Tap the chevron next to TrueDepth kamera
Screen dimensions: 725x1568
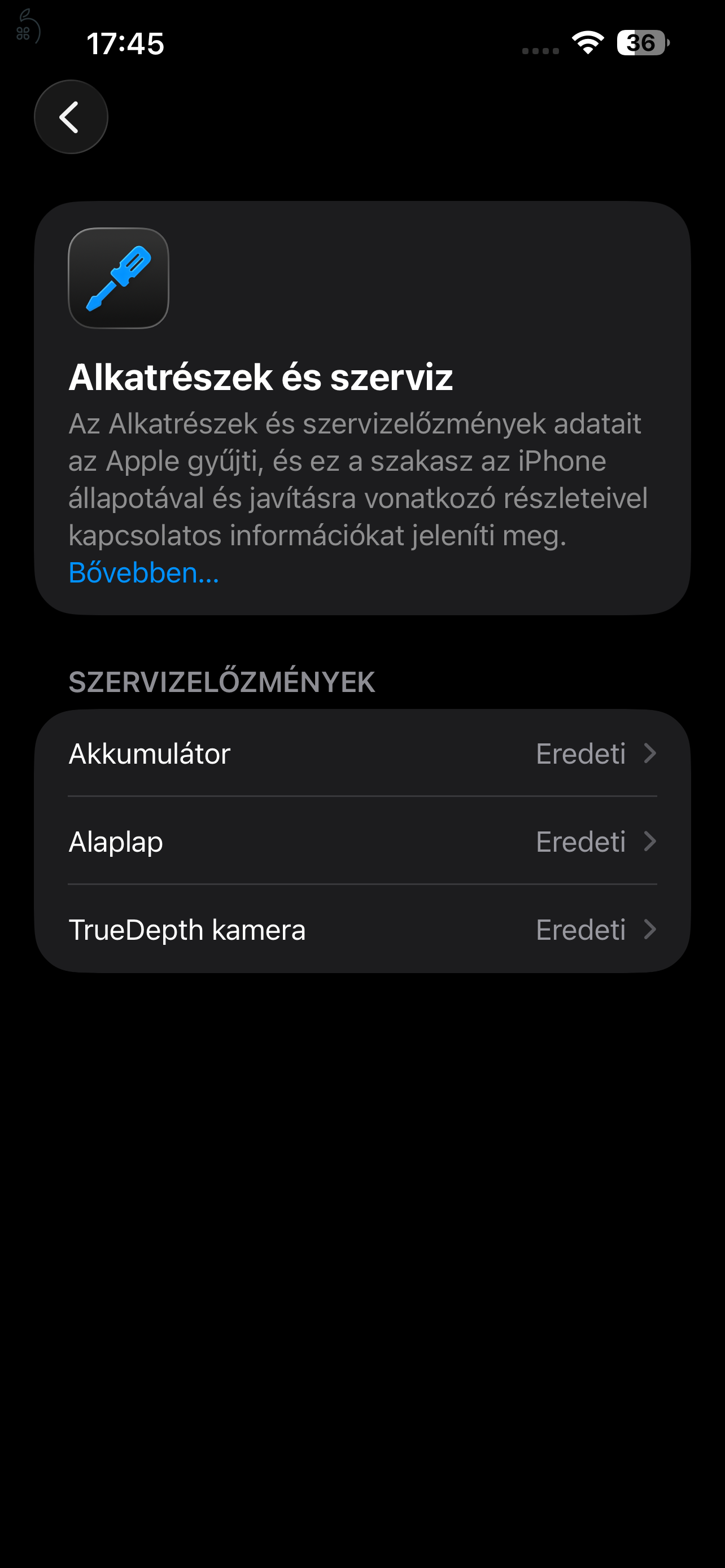point(650,930)
